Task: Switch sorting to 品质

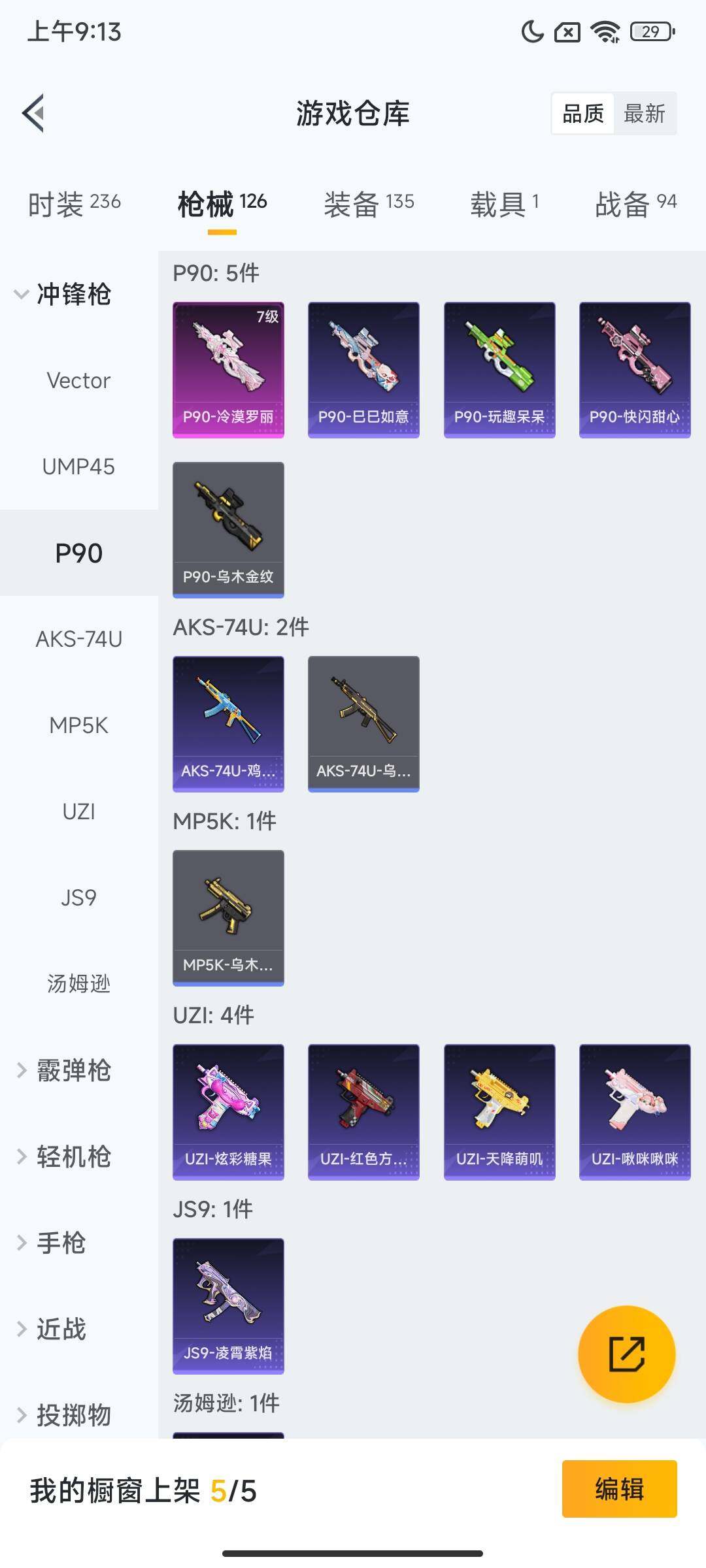Action: (x=584, y=114)
